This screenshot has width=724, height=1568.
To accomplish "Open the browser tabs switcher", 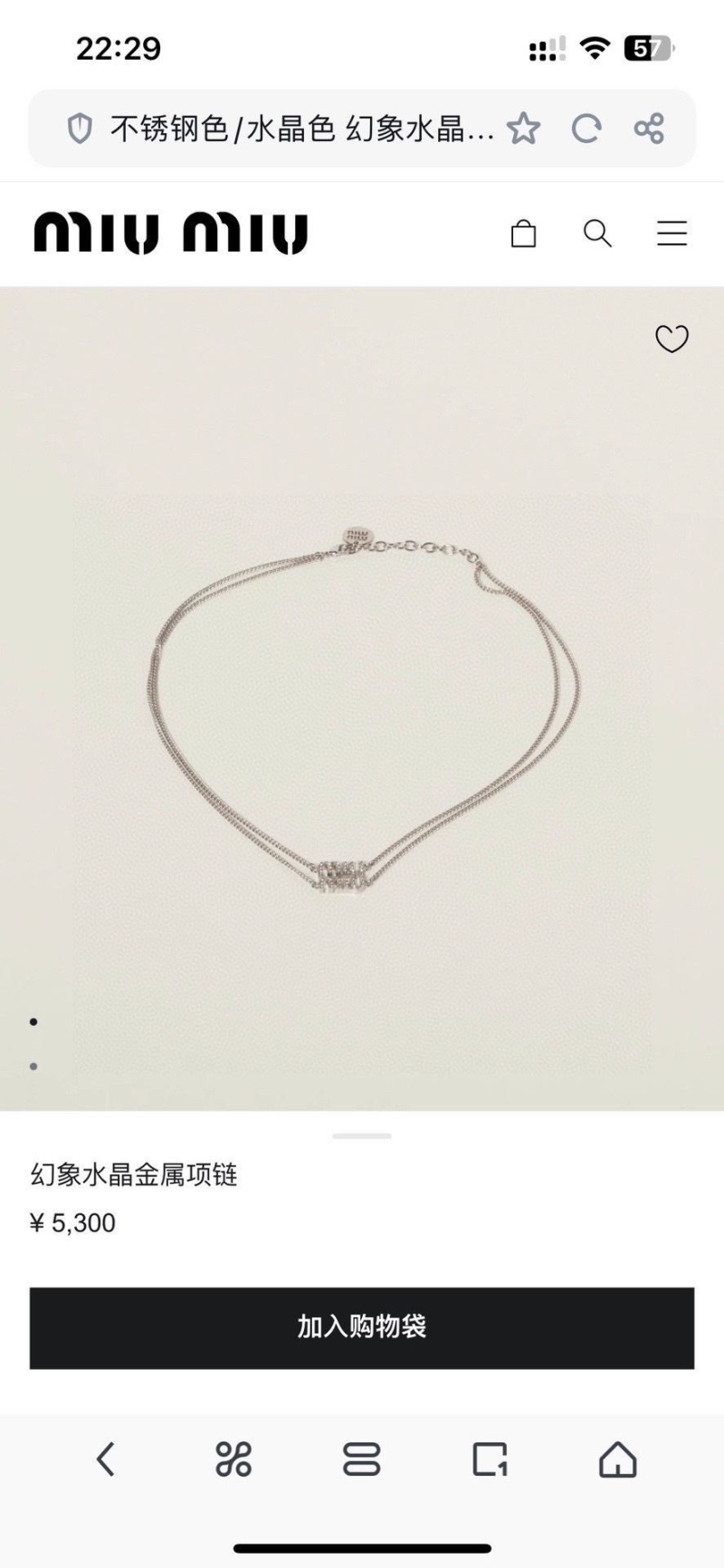I will pyautogui.click(x=490, y=1459).
